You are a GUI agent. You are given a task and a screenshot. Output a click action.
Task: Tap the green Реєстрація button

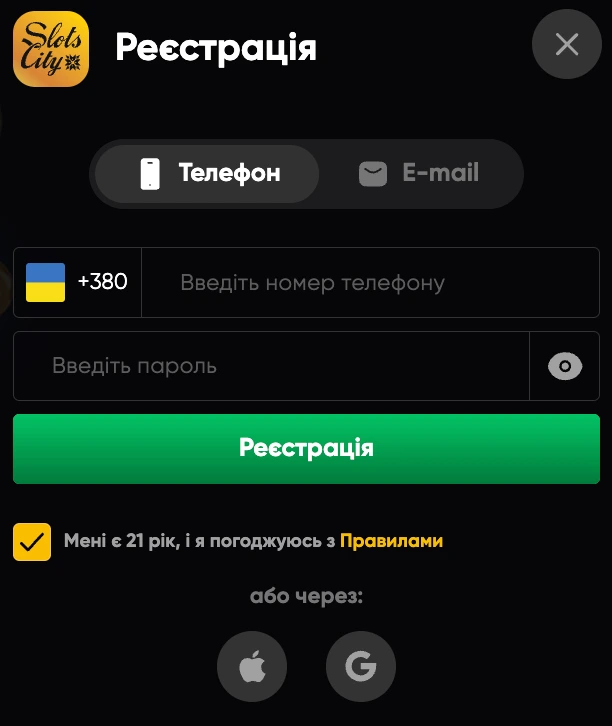[306, 448]
